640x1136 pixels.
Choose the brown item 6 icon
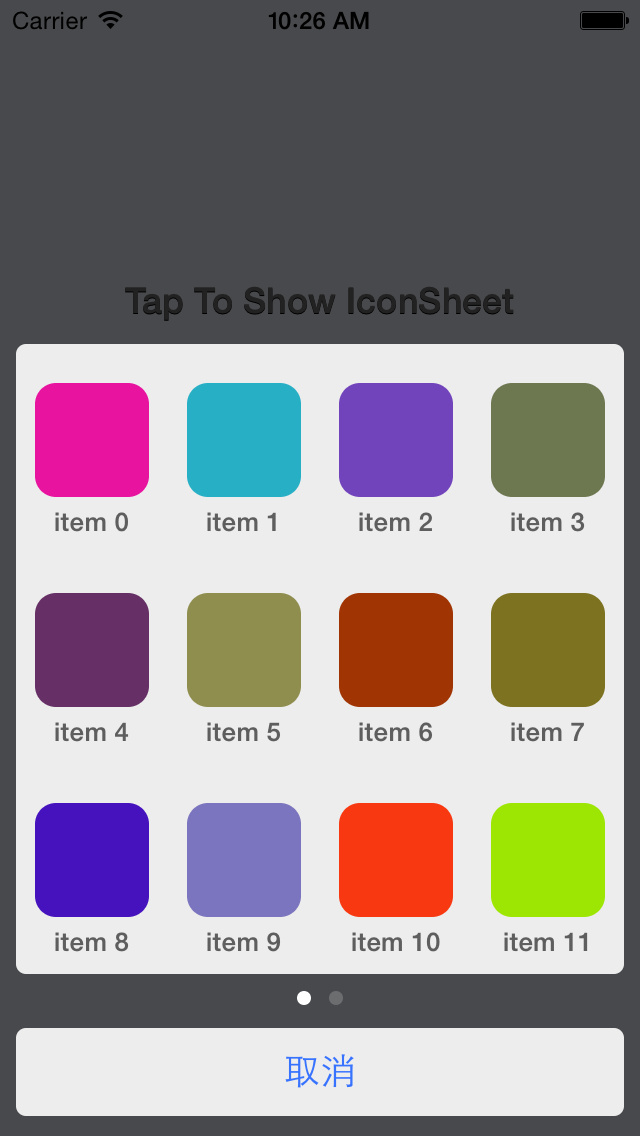[396, 650]
